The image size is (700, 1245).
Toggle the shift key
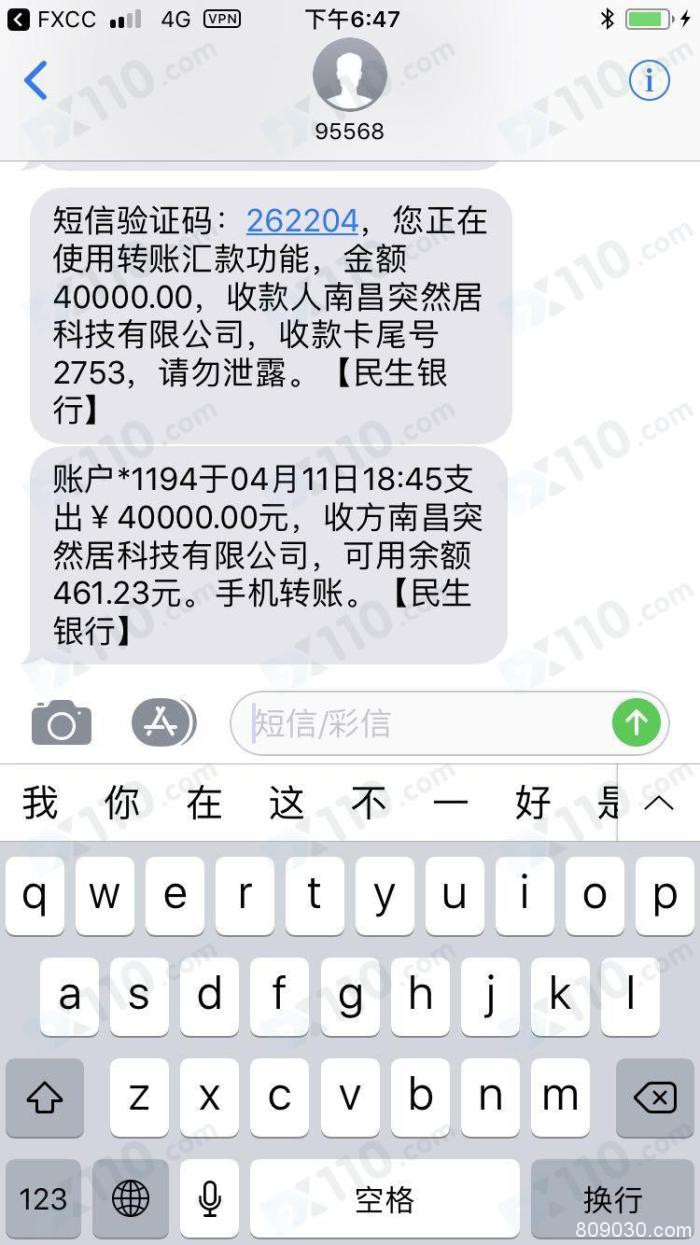pos(44,1098)
